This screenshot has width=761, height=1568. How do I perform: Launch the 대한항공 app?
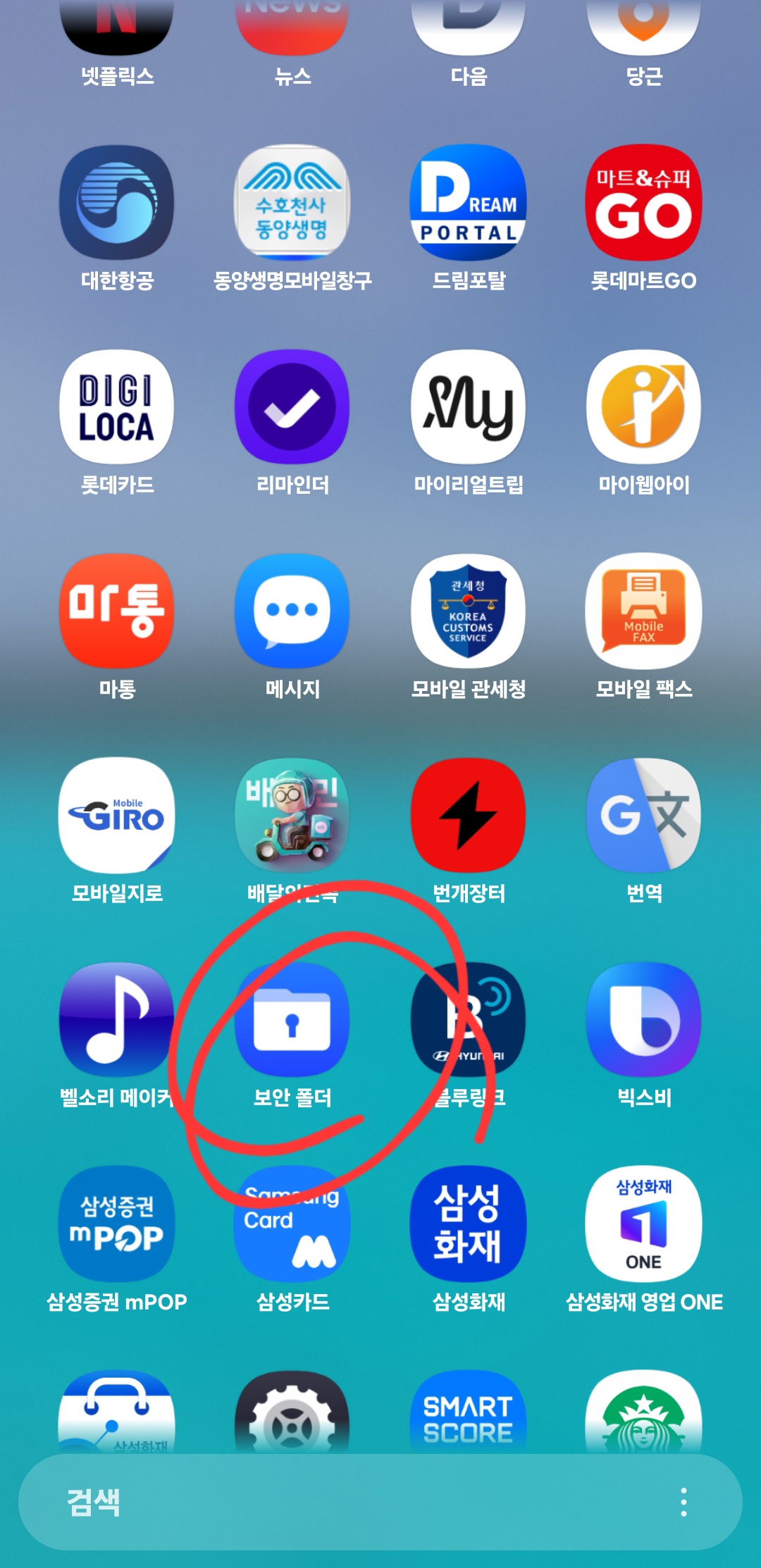[x=116, y=203]
